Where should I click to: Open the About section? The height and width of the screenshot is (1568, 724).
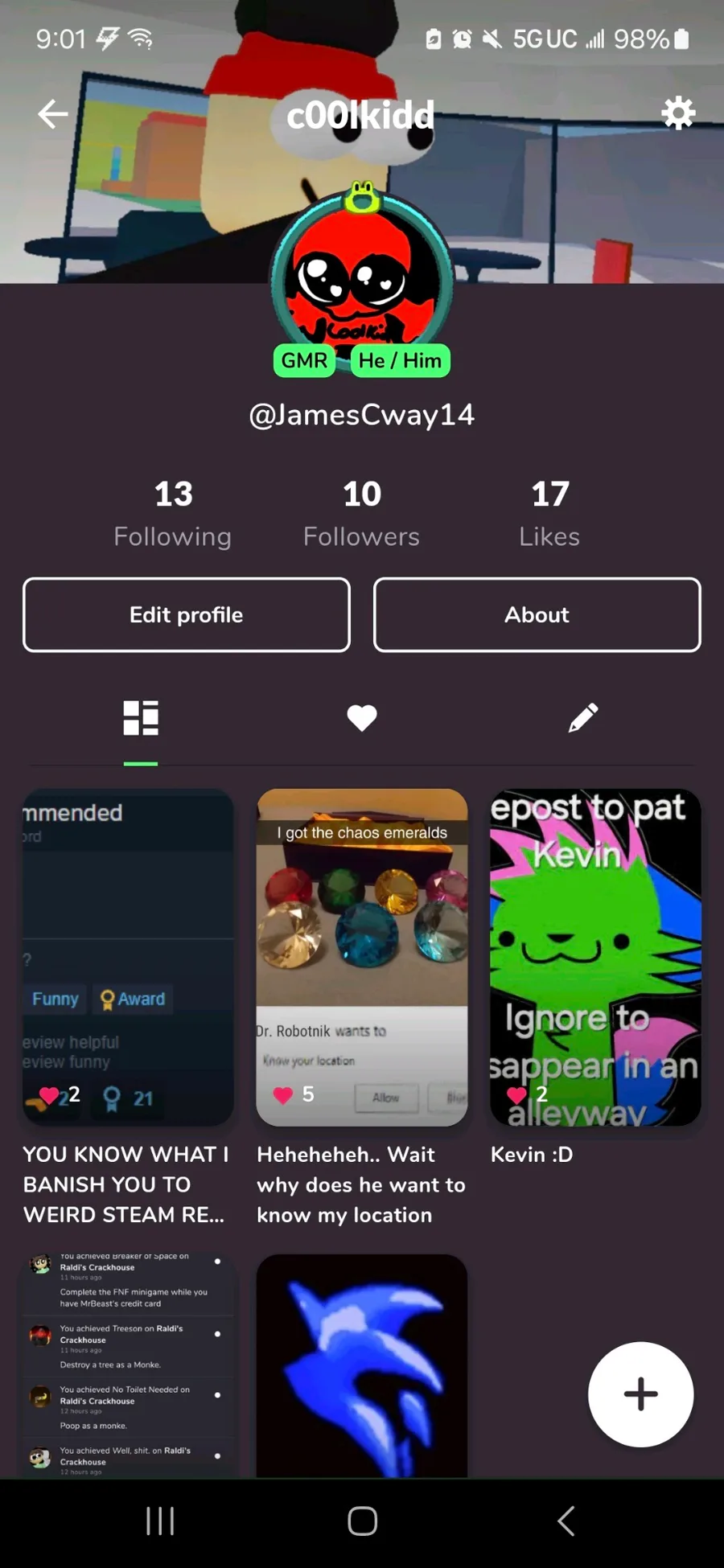pos(537,615)
